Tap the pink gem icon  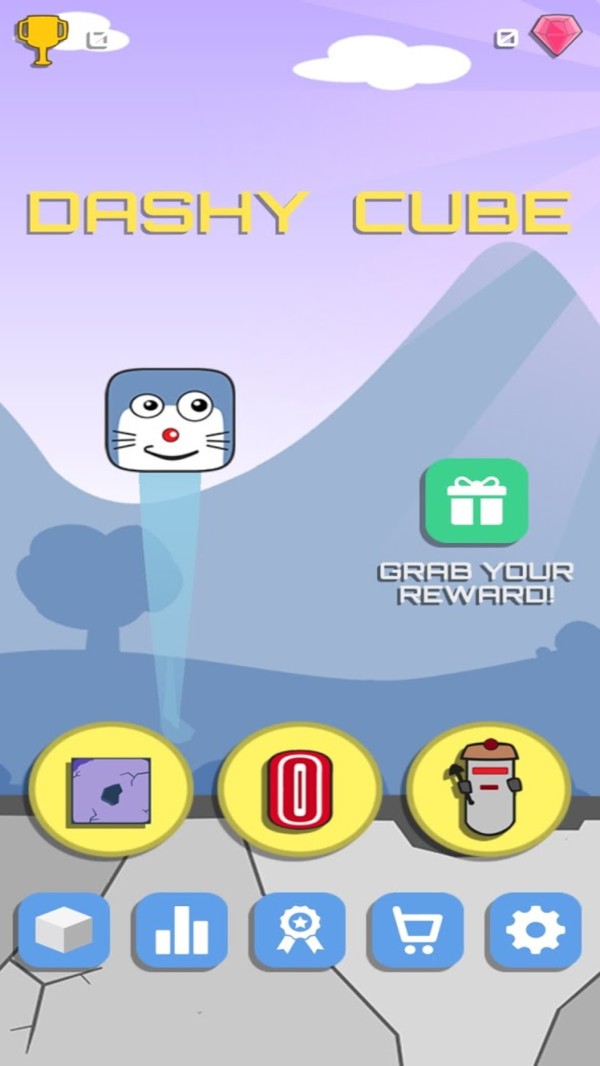point(557,35)
